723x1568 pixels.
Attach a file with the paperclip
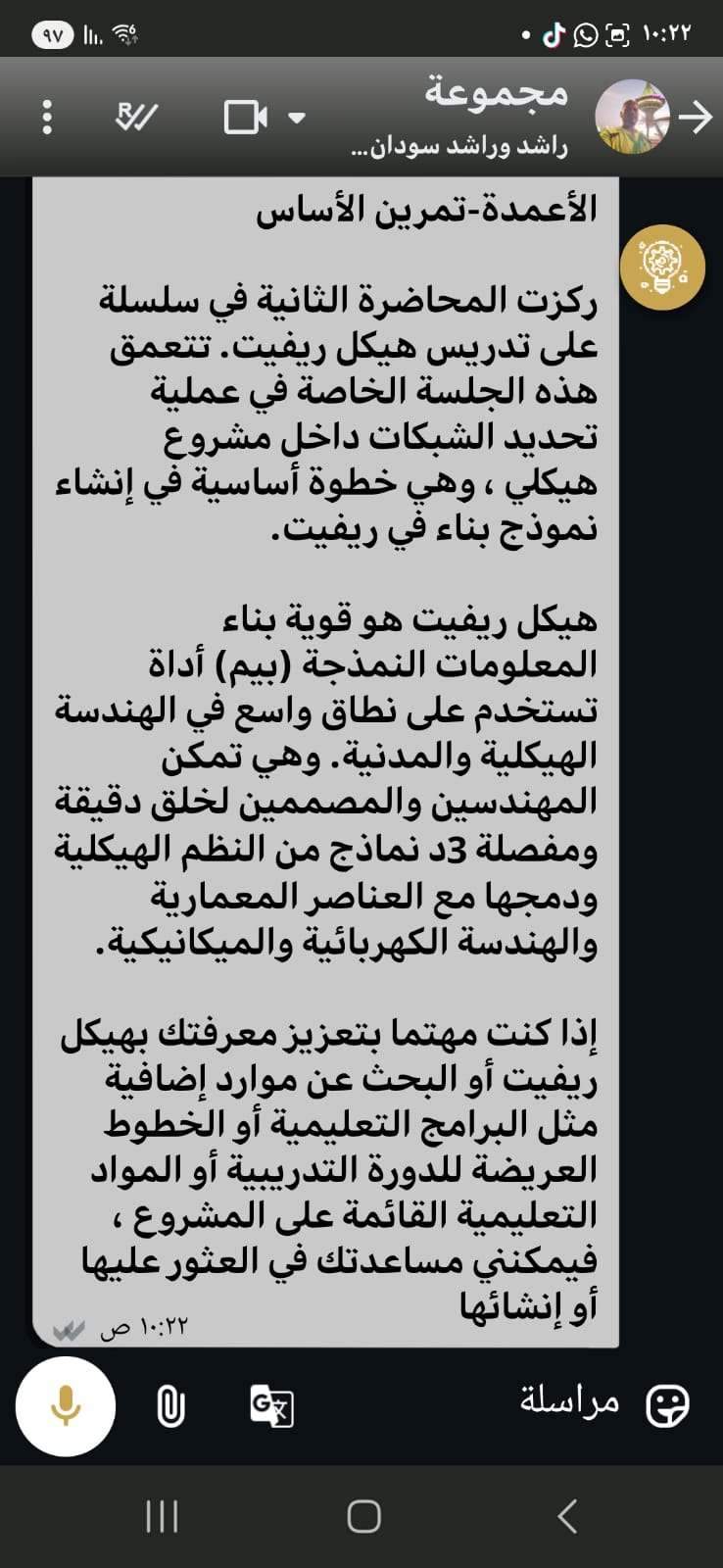coord(170,1407)
